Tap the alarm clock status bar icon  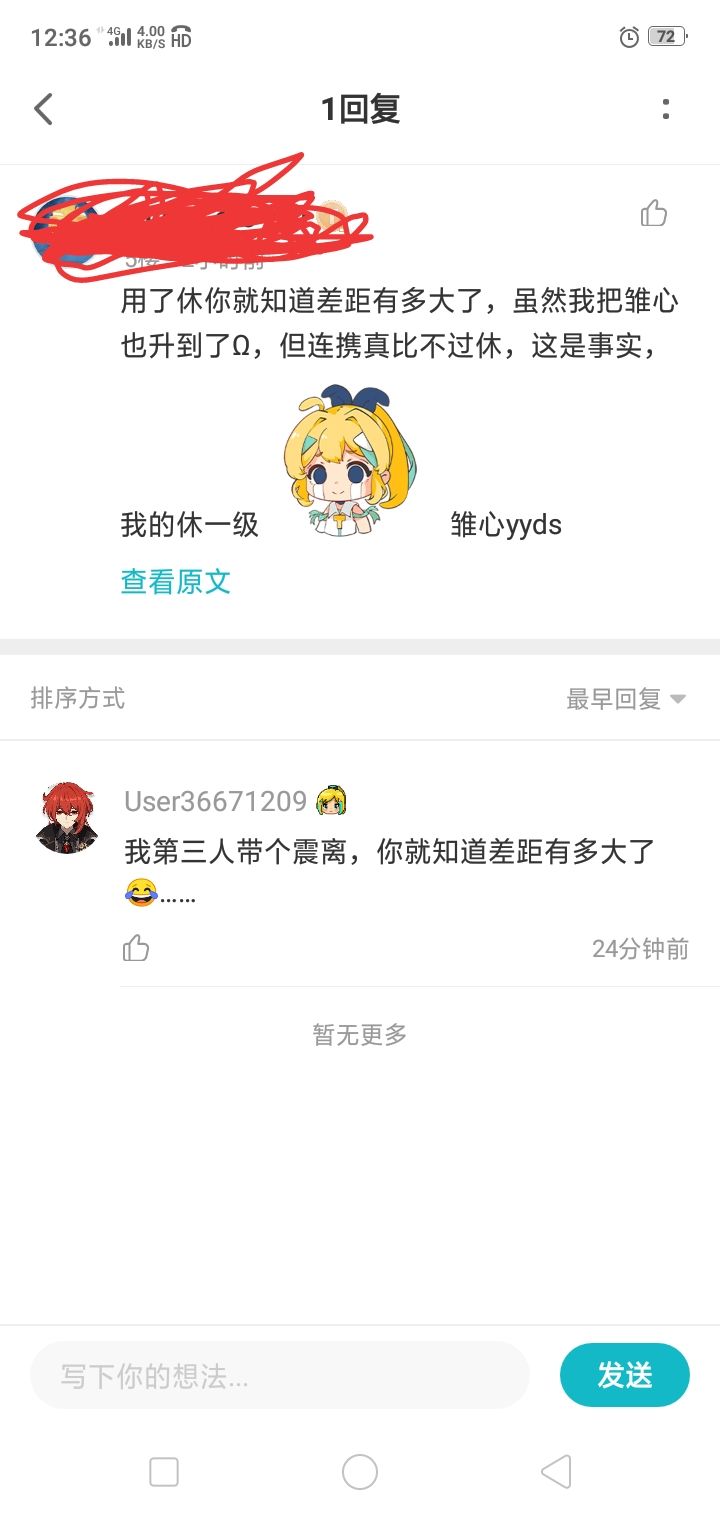[x=627, y=37]
